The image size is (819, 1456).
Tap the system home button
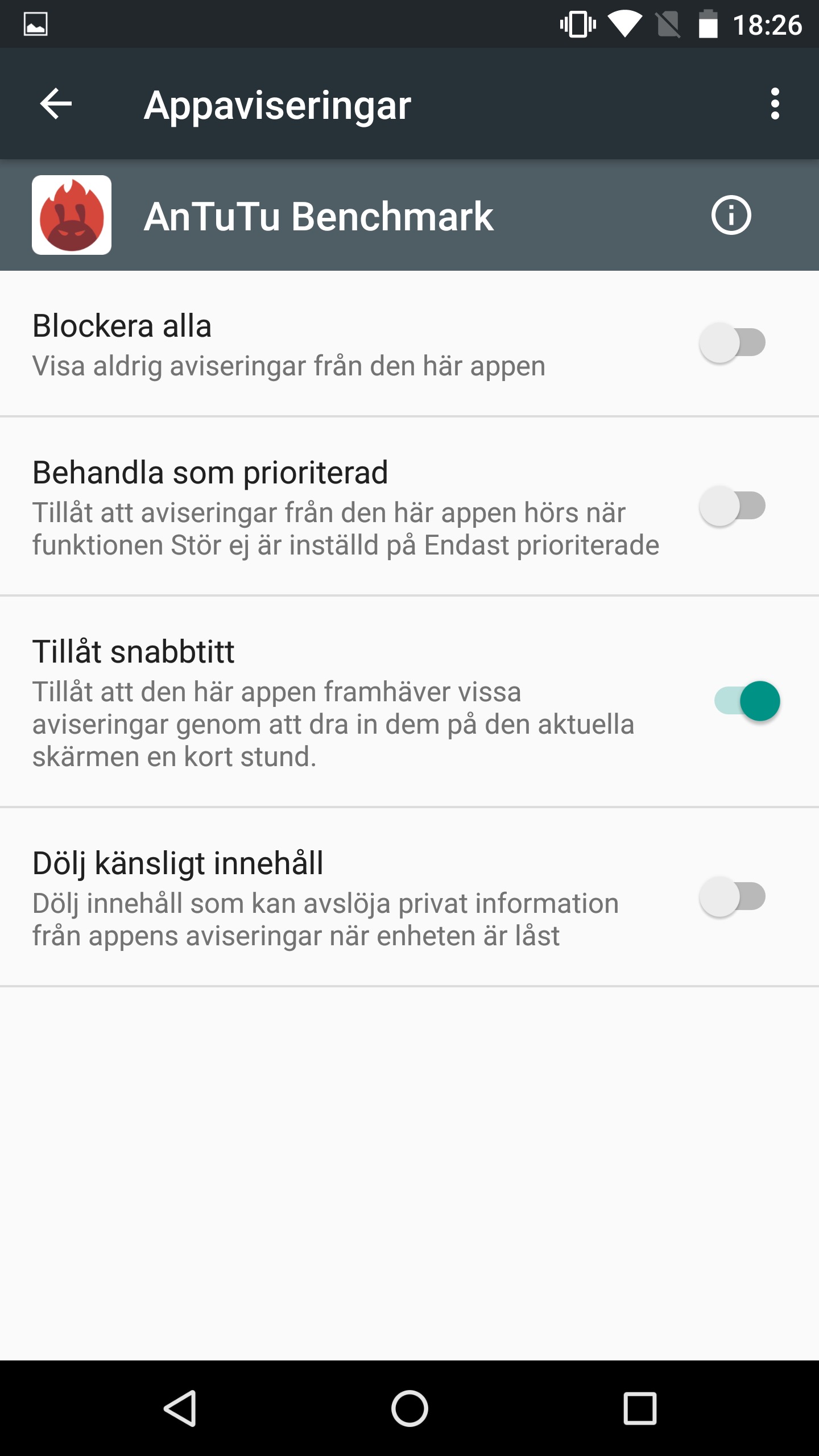coord(409,1408)
